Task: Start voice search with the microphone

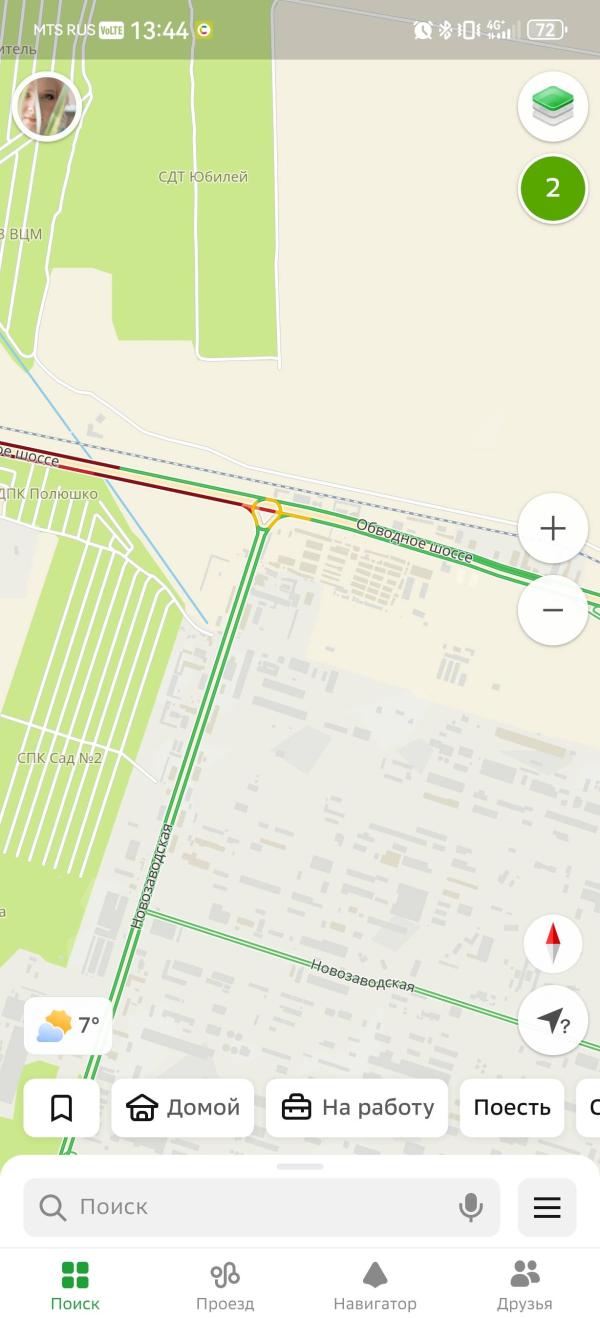Action: click(x=470, y=1207)
